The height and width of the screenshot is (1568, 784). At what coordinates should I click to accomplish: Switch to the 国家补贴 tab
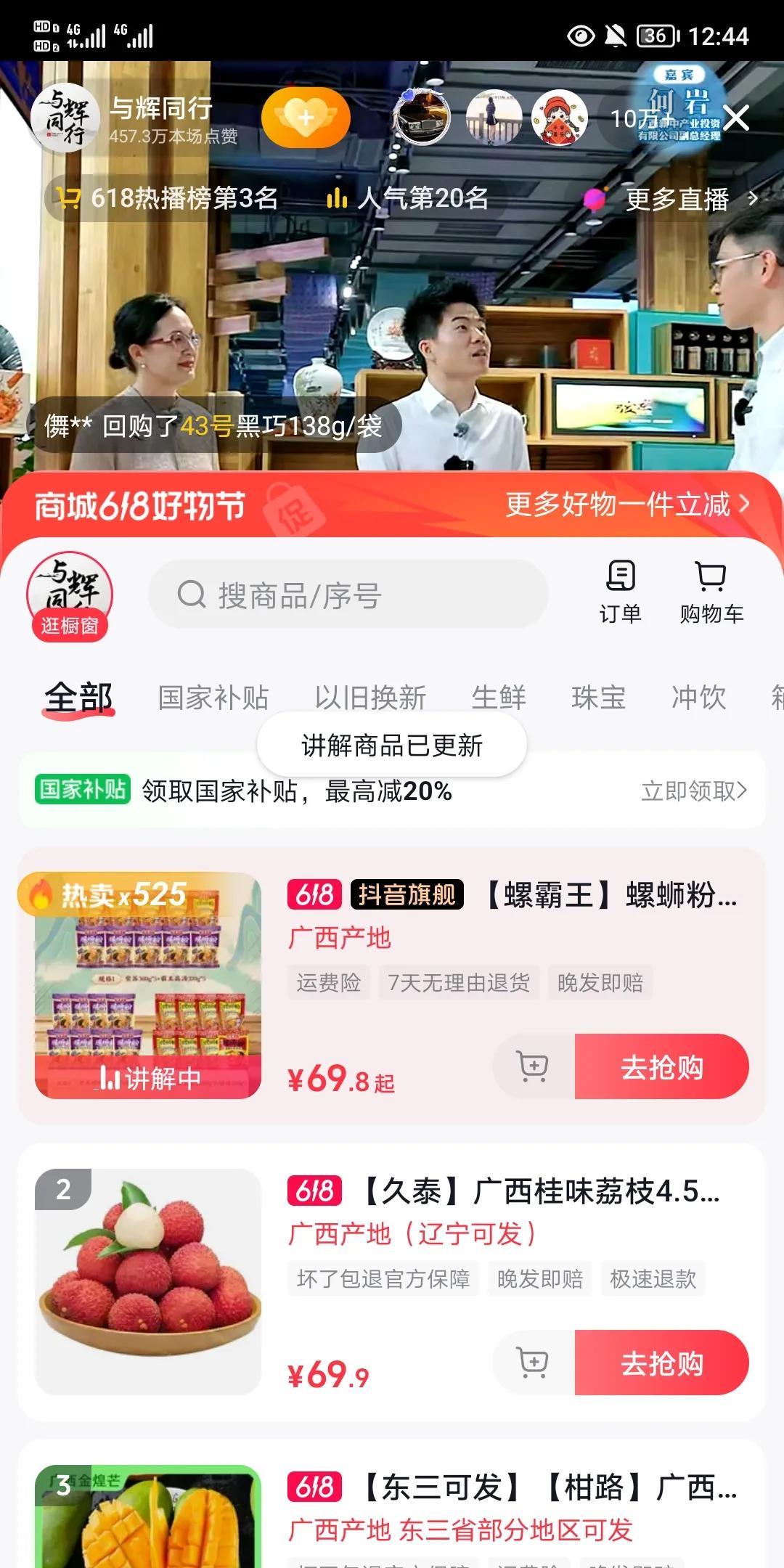[x=213, y=698]
